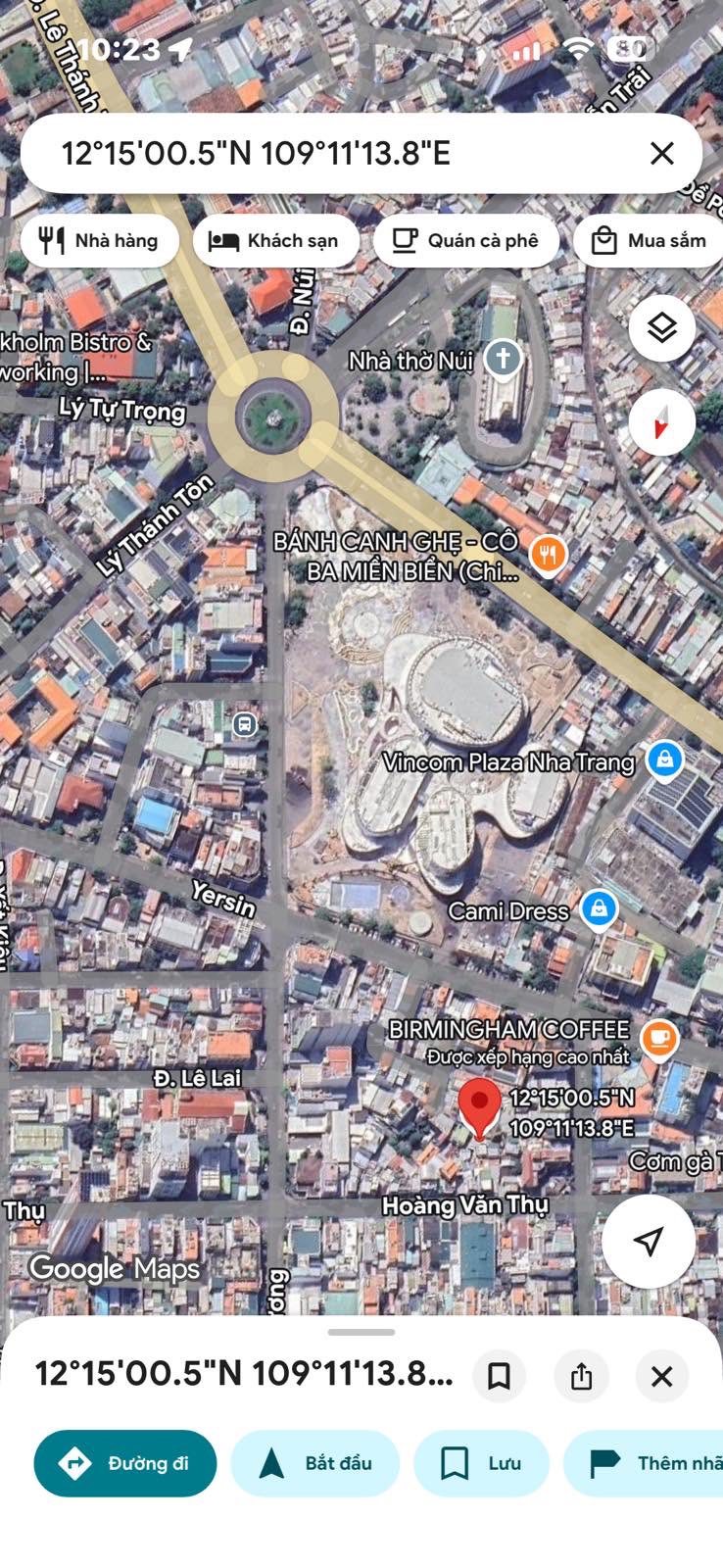Select the Nhà hàng chip
The width and height of the screenshot is (723, 1568).
coord(99,240)
